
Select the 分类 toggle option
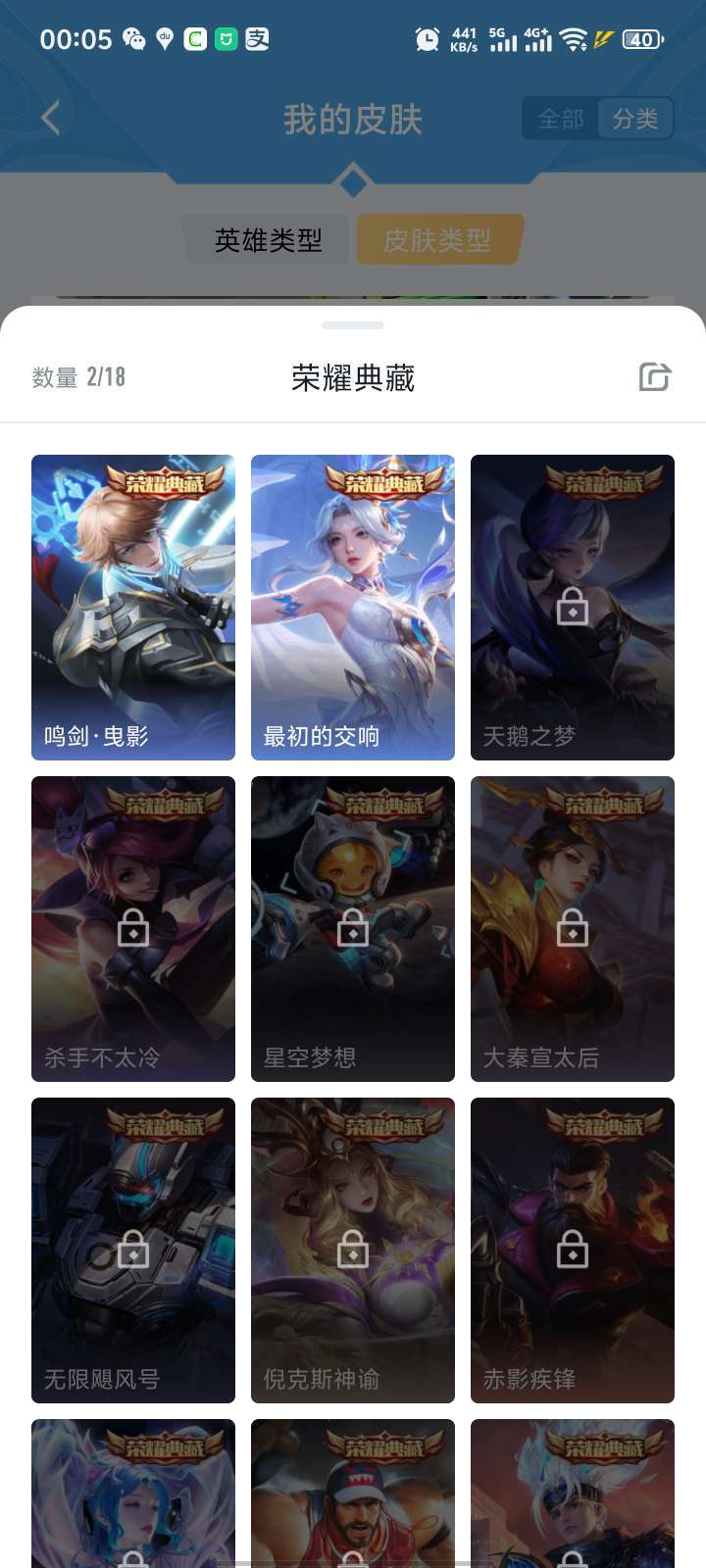point(635,119)
